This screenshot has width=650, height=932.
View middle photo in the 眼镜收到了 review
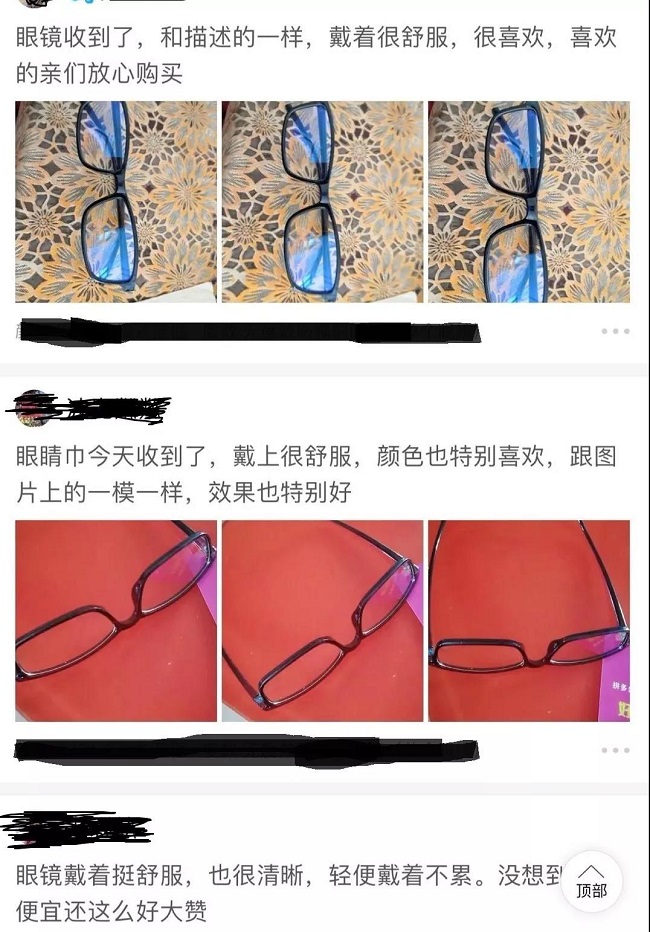pyautogui.click(x=322, y=202)
